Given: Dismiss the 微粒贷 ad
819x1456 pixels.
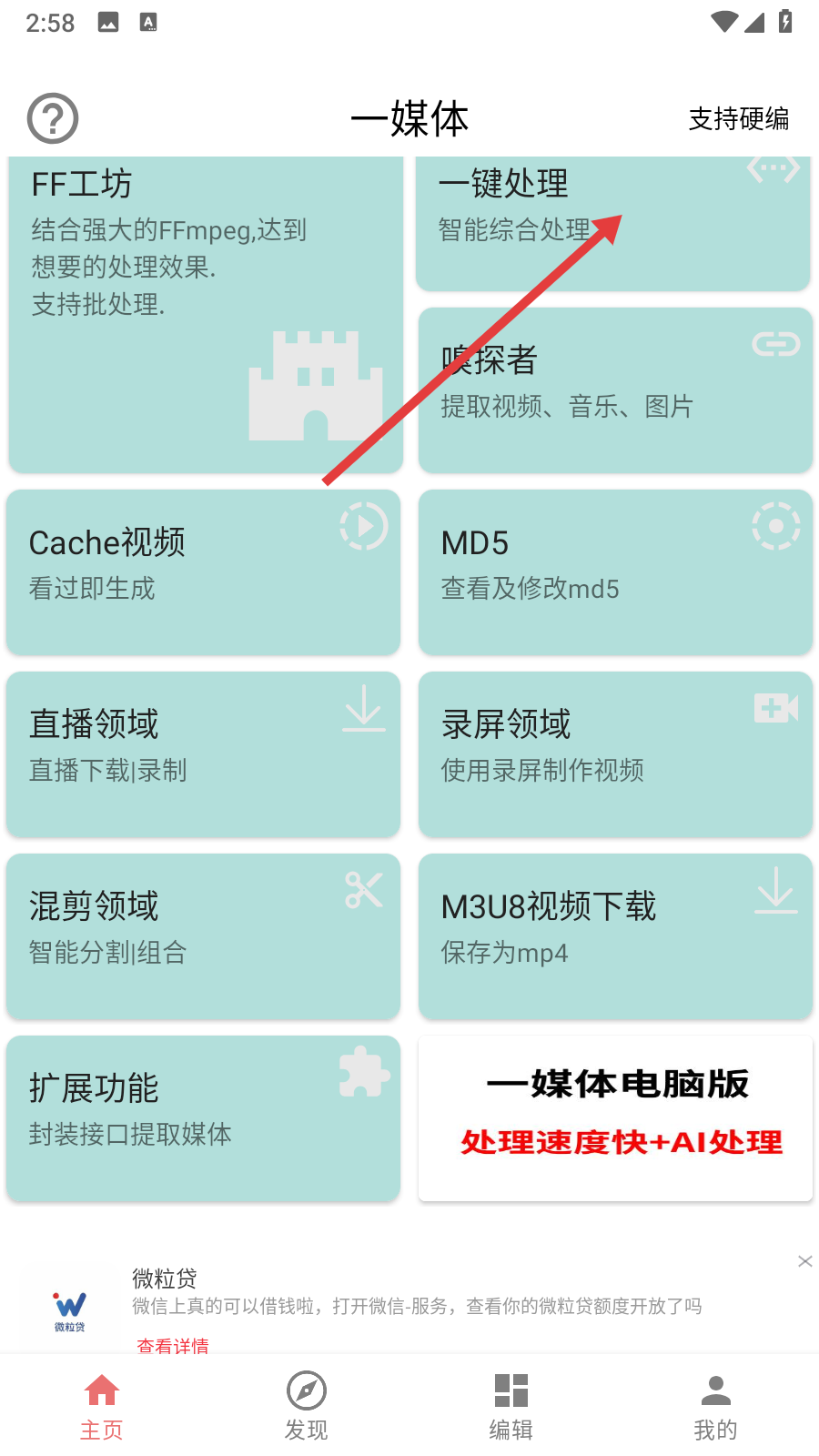Looking at the screenshot, I should (804, 1261).
